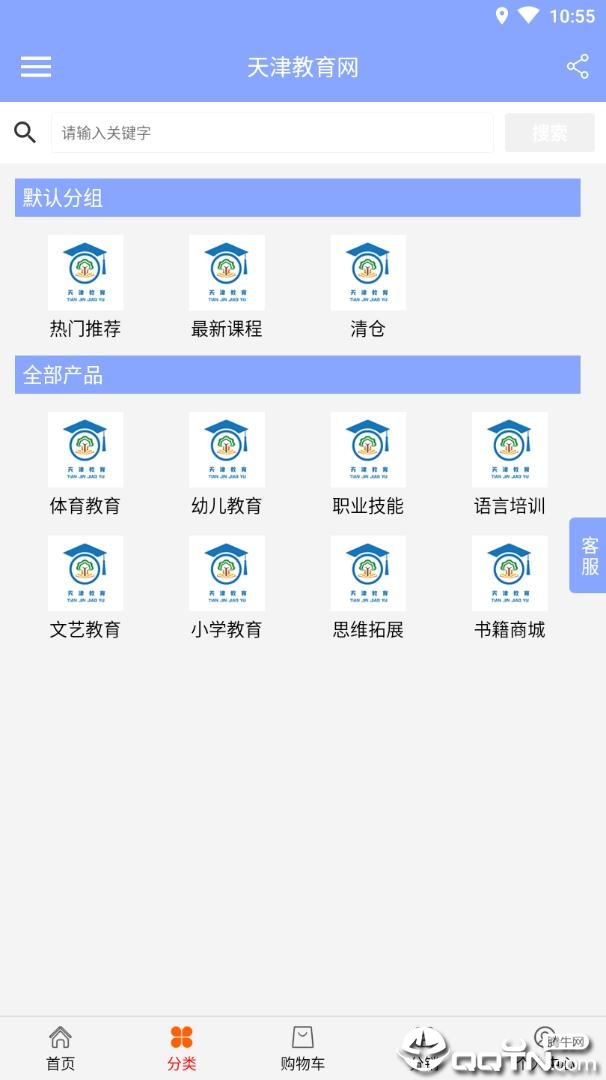
Task: View the 最新课程 category
Action: (227, 286)
